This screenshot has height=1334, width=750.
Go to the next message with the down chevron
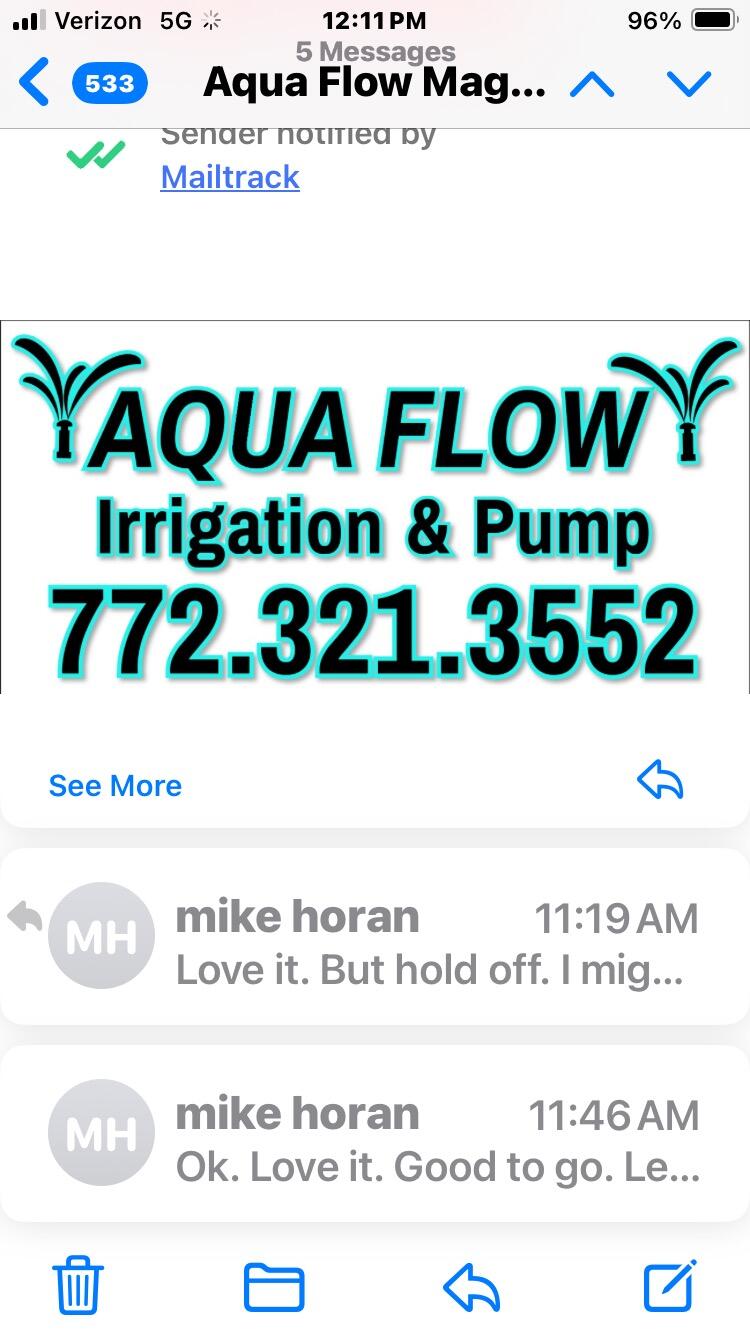688,84
